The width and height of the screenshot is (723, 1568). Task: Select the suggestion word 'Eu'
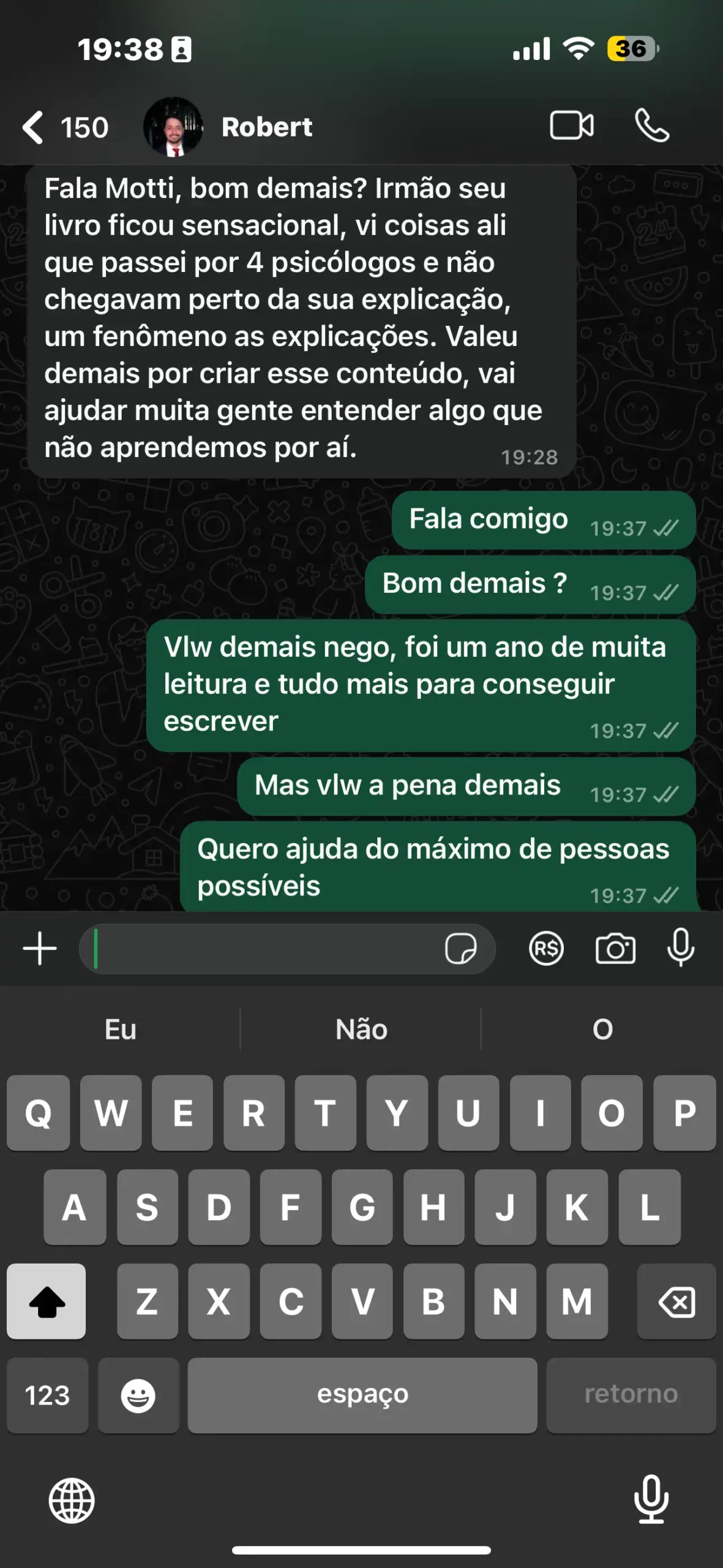pos(120,1030)
